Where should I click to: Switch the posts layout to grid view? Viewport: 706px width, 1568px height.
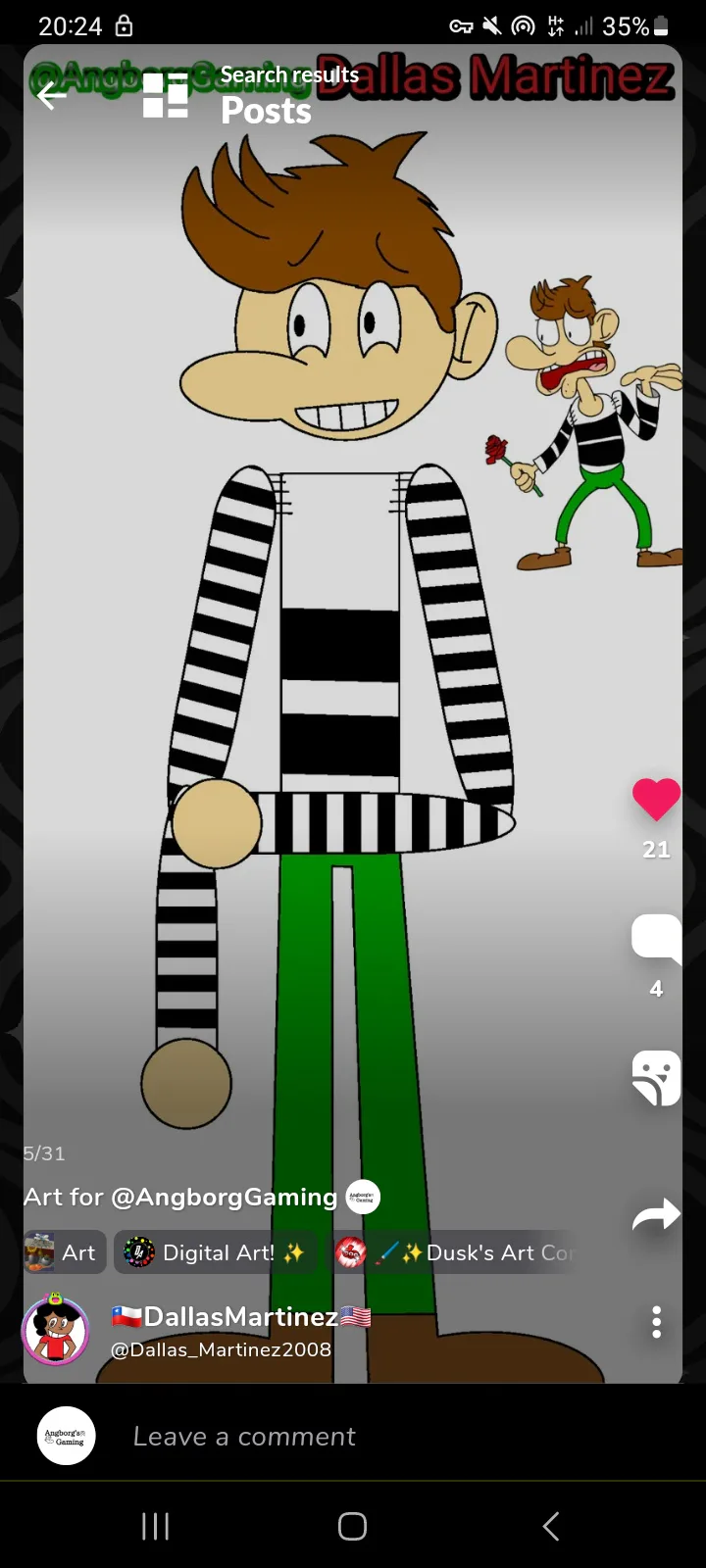click(x=166, y=95)
